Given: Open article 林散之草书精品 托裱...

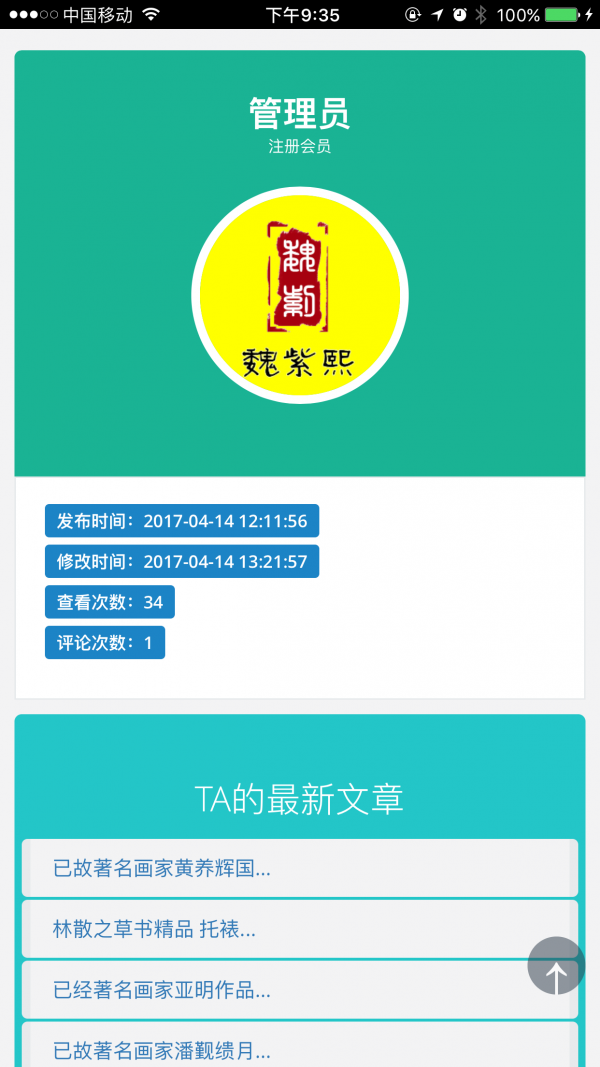Looking at the screenshot, I should pos(300,929).
